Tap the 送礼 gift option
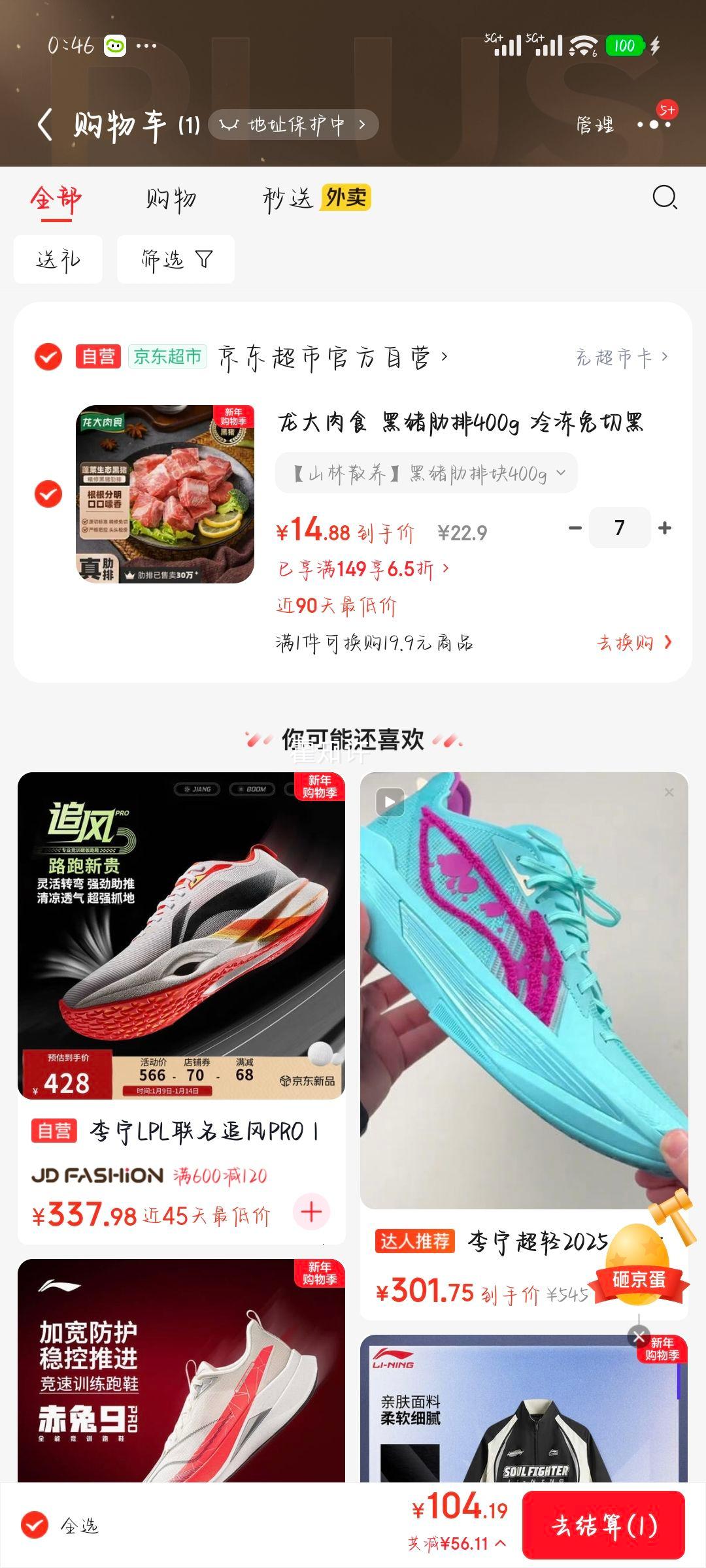This screenshot has height=1568, width=706. point(58,258)
